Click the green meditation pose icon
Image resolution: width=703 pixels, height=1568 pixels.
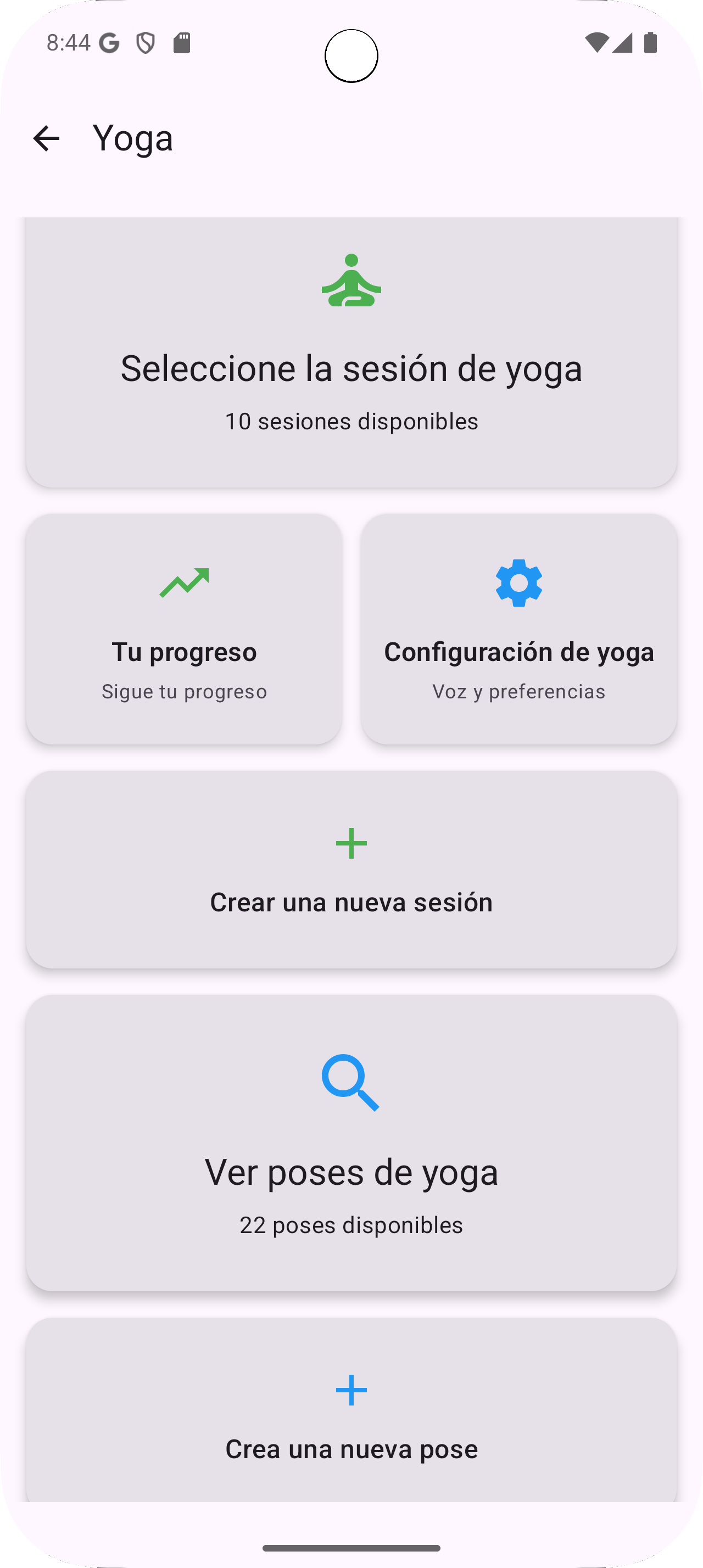[352, 281]
